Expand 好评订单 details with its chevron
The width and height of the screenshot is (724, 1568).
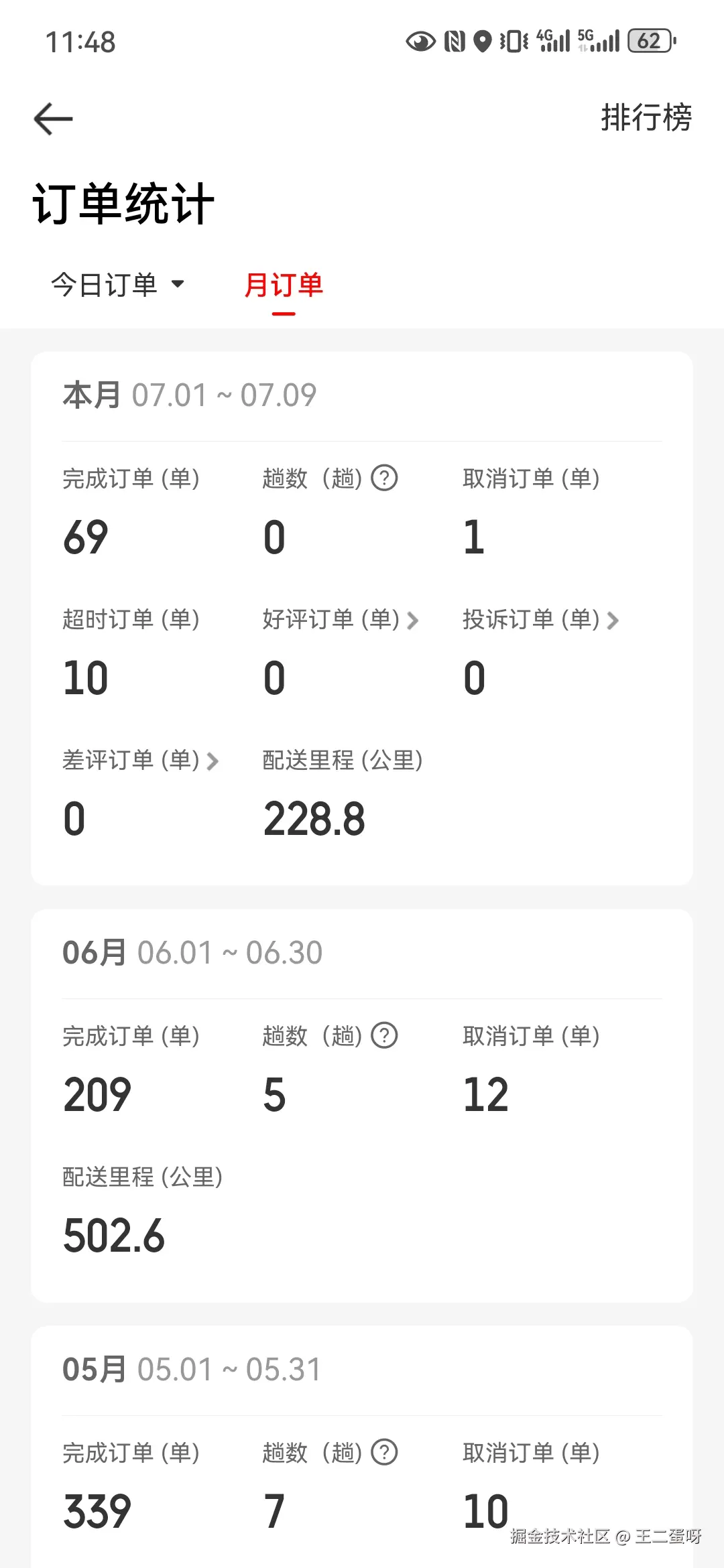click(412, 620)
